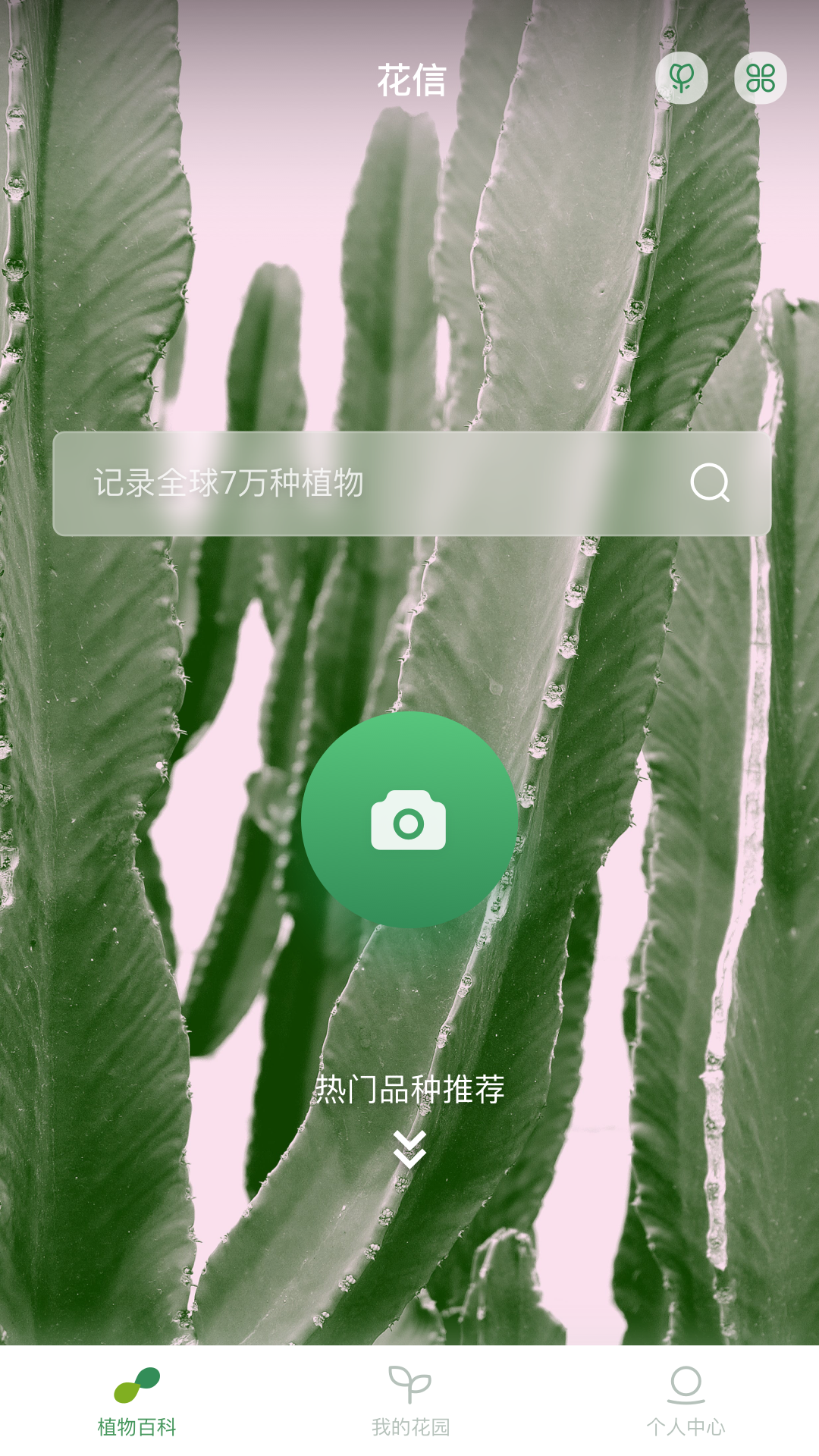
Task: Tap the plant search field
Action: tap(412, 484)
